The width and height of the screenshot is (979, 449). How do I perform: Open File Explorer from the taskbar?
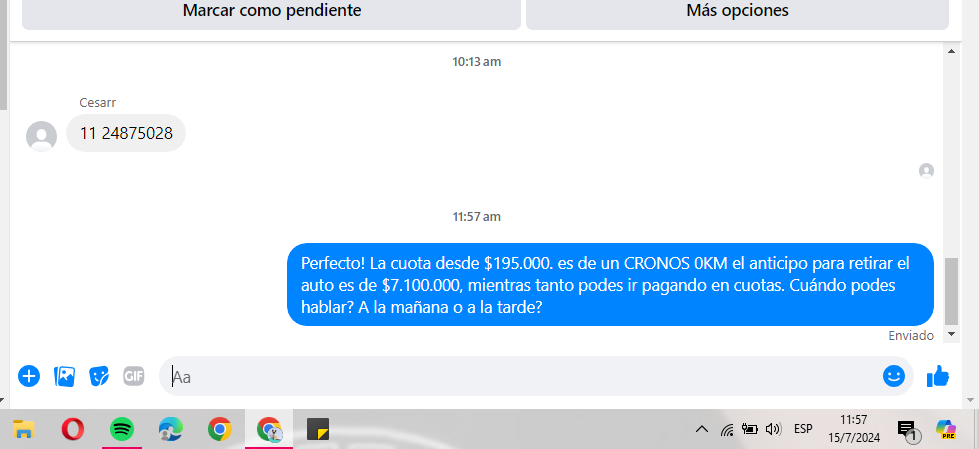[x=24, y=429]
